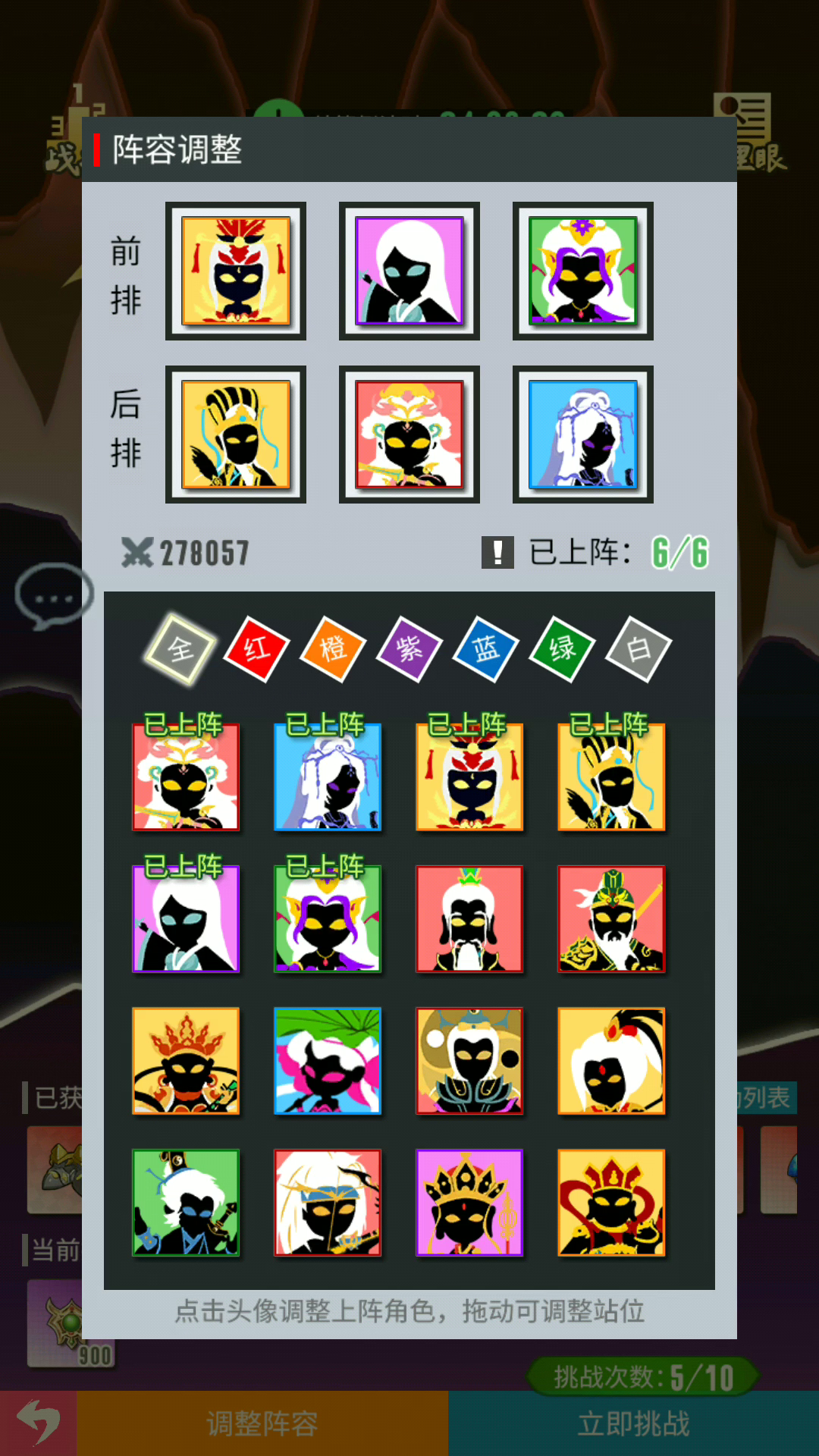
Task: Filter heroes by 白 (white) quality
Action: 639,649
